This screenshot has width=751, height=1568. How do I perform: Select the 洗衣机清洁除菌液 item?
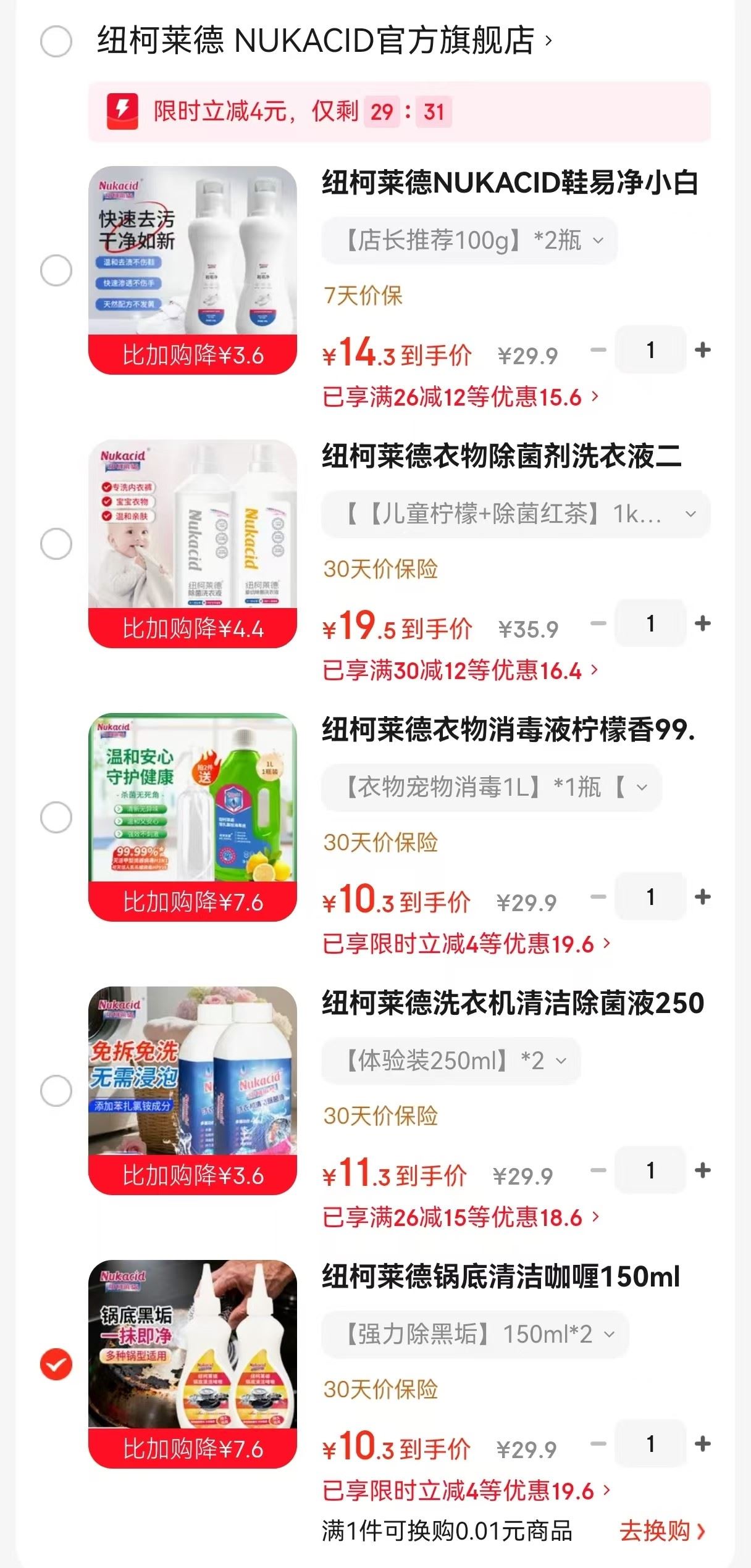(56, 1091)
